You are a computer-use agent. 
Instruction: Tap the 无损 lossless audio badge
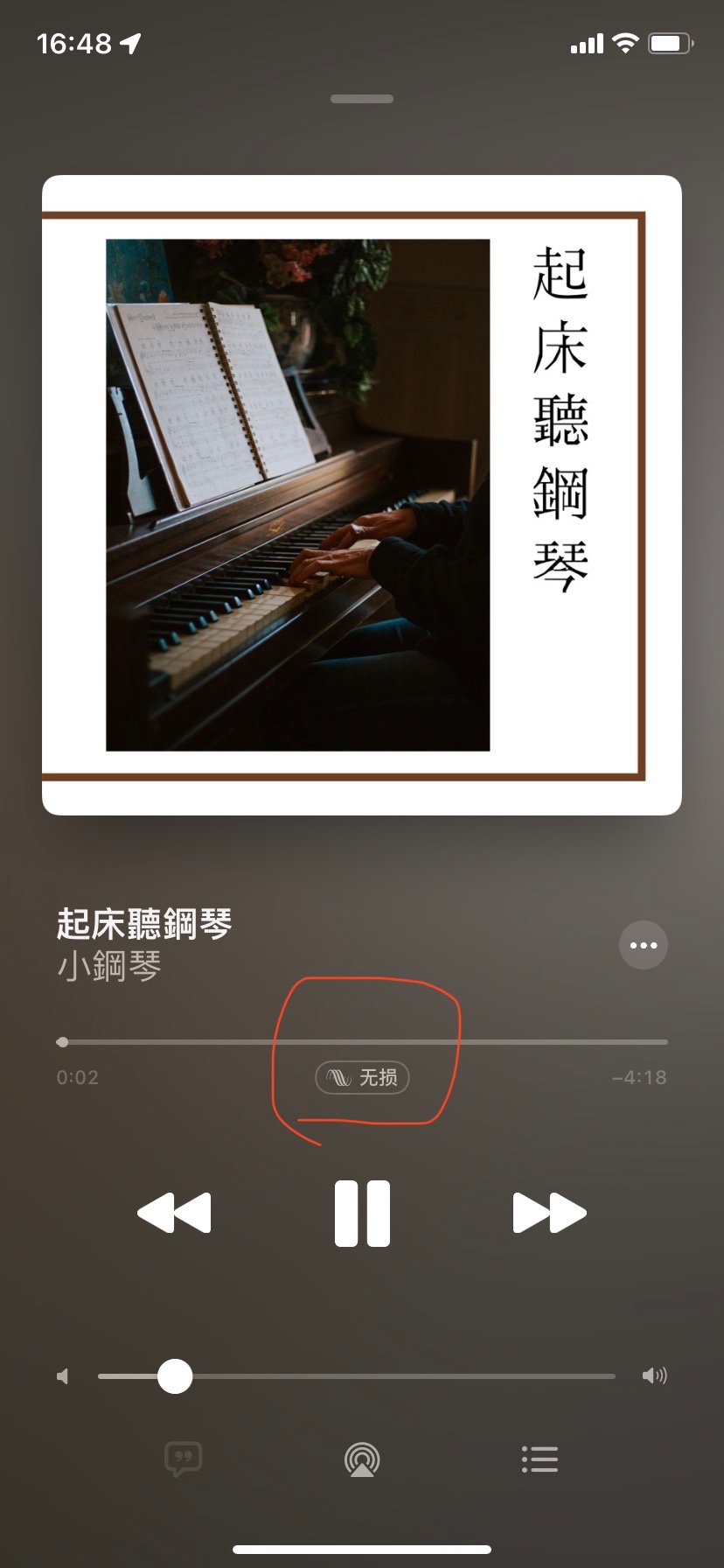coord(362,1077)
